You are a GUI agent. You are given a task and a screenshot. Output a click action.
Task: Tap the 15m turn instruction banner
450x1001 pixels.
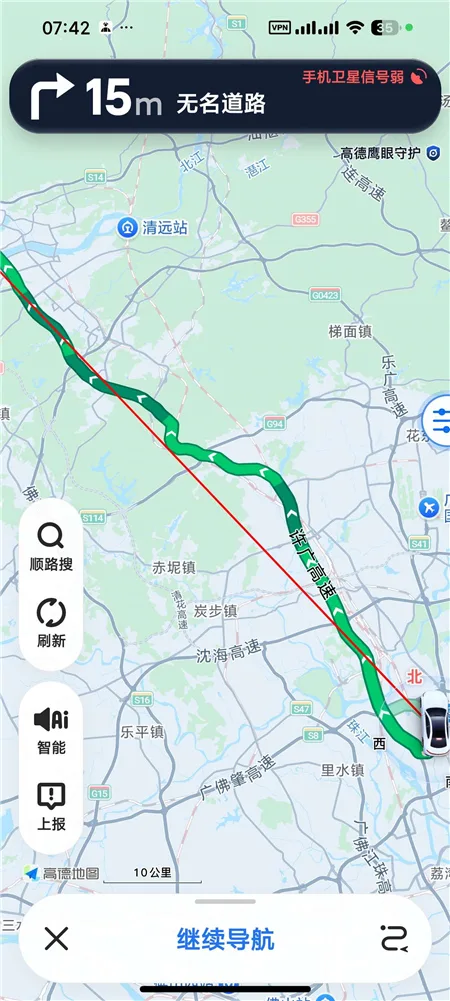225,96
